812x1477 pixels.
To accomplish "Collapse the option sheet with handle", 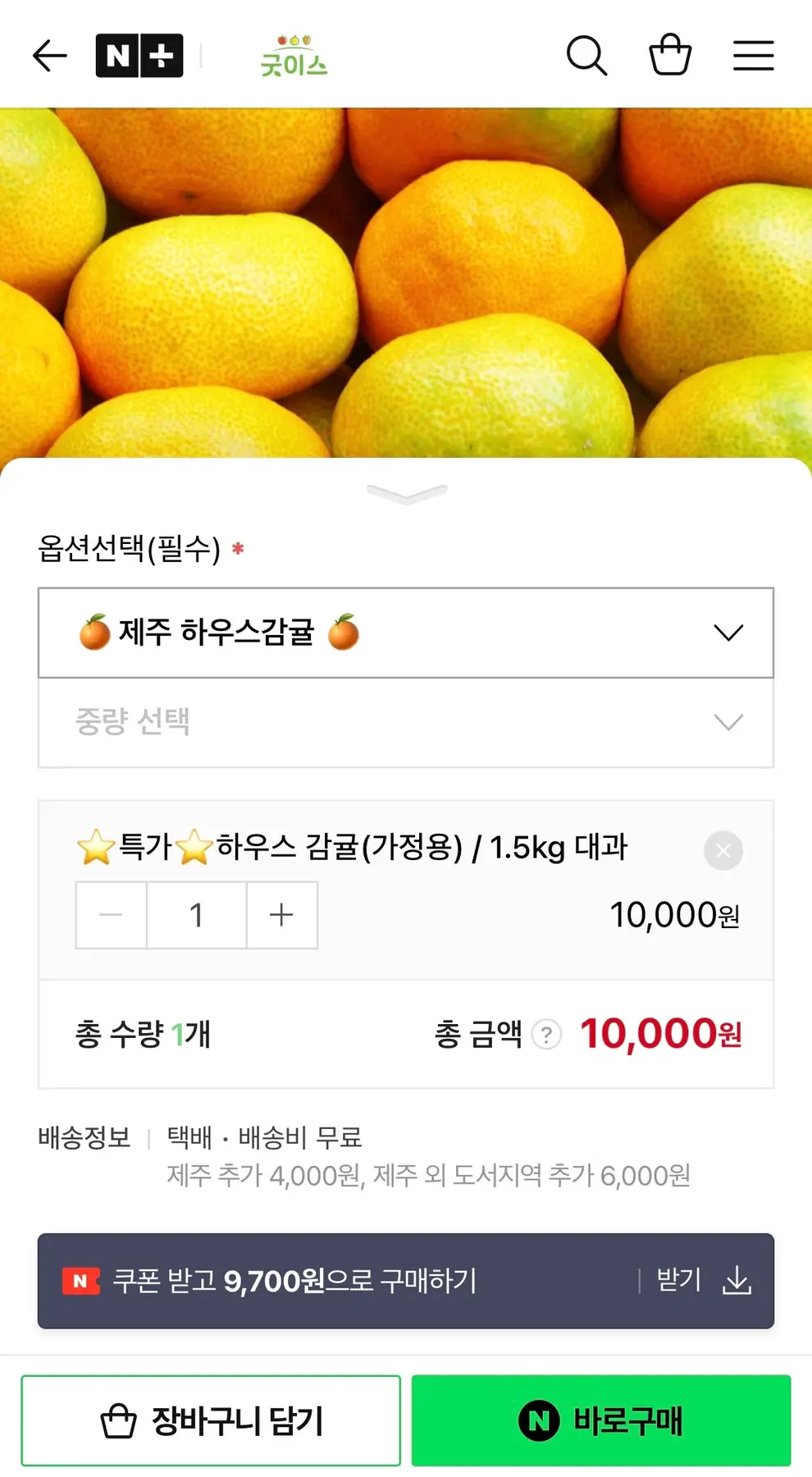I will [407, 493].
